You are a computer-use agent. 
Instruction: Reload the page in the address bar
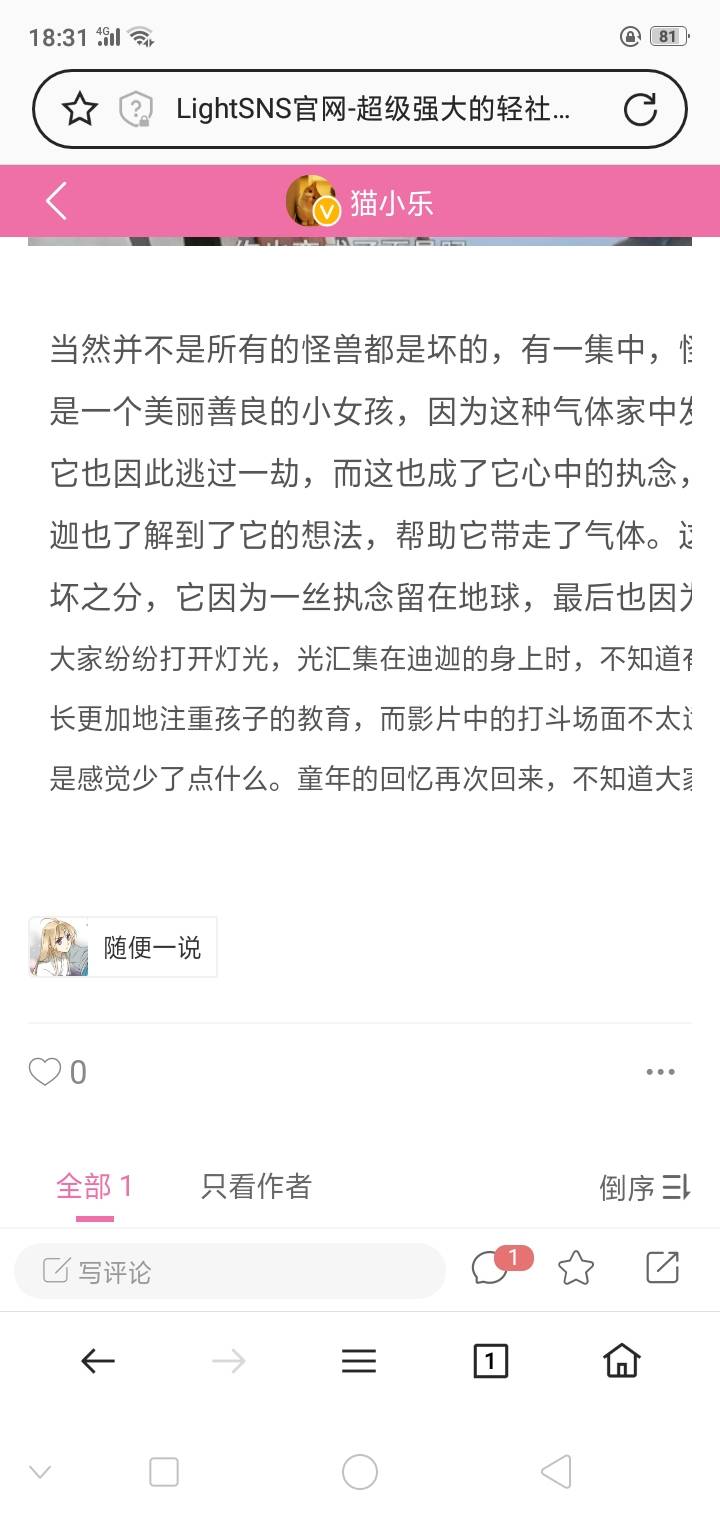640,109
